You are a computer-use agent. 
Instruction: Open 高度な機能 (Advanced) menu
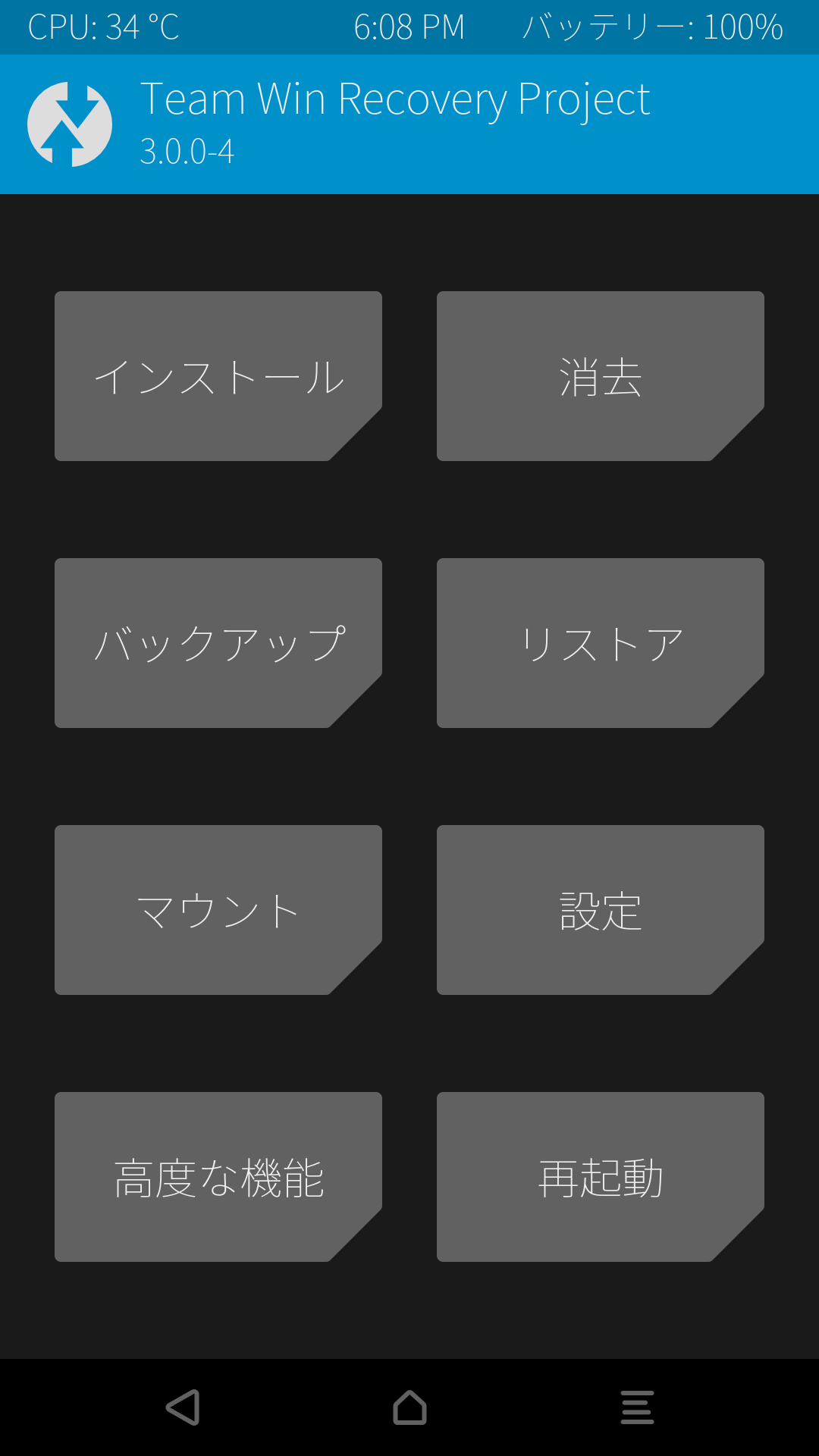pos(218,1177)
